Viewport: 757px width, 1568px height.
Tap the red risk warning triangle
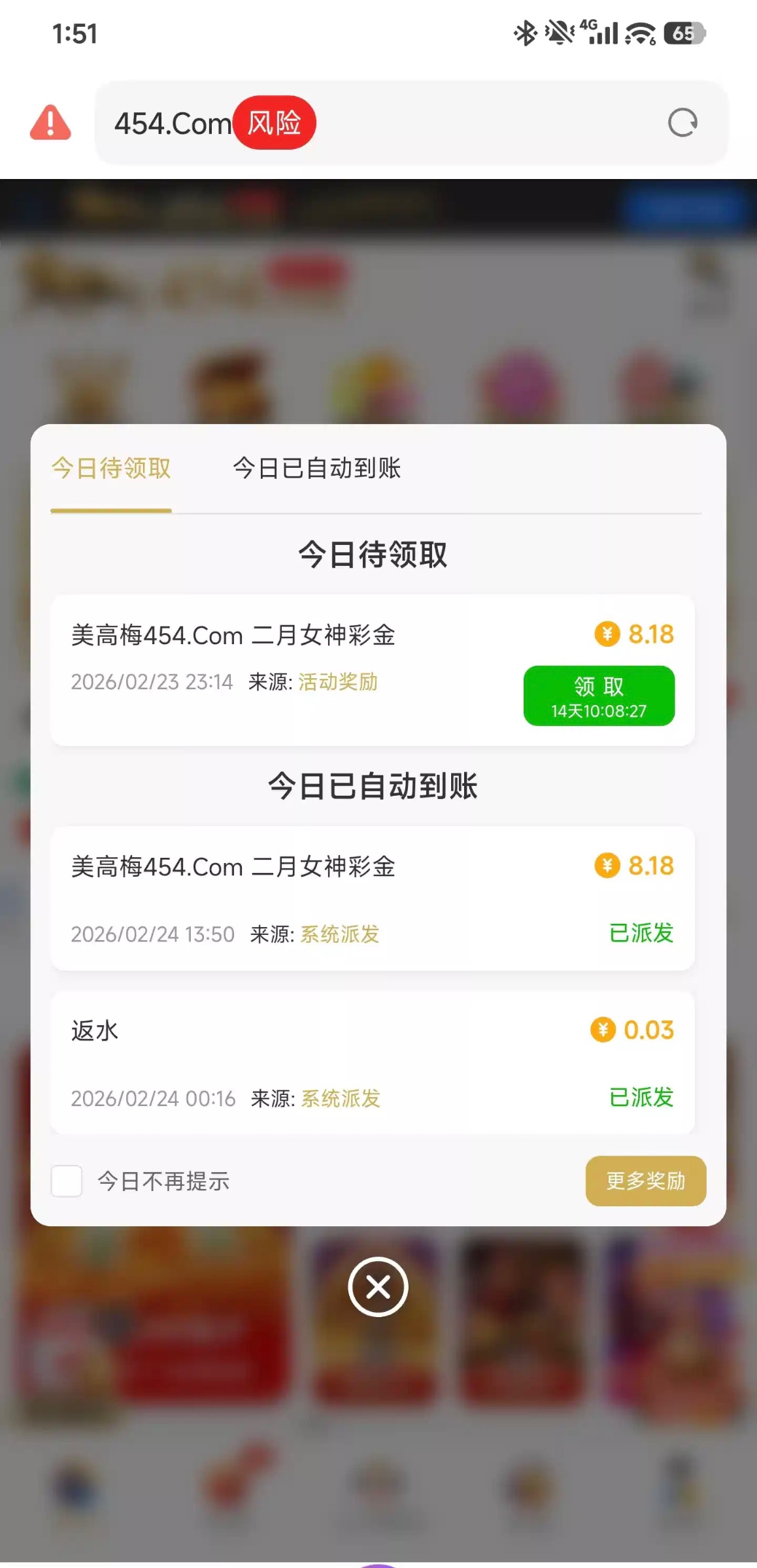pyautogui.click(x=50, y=123)
